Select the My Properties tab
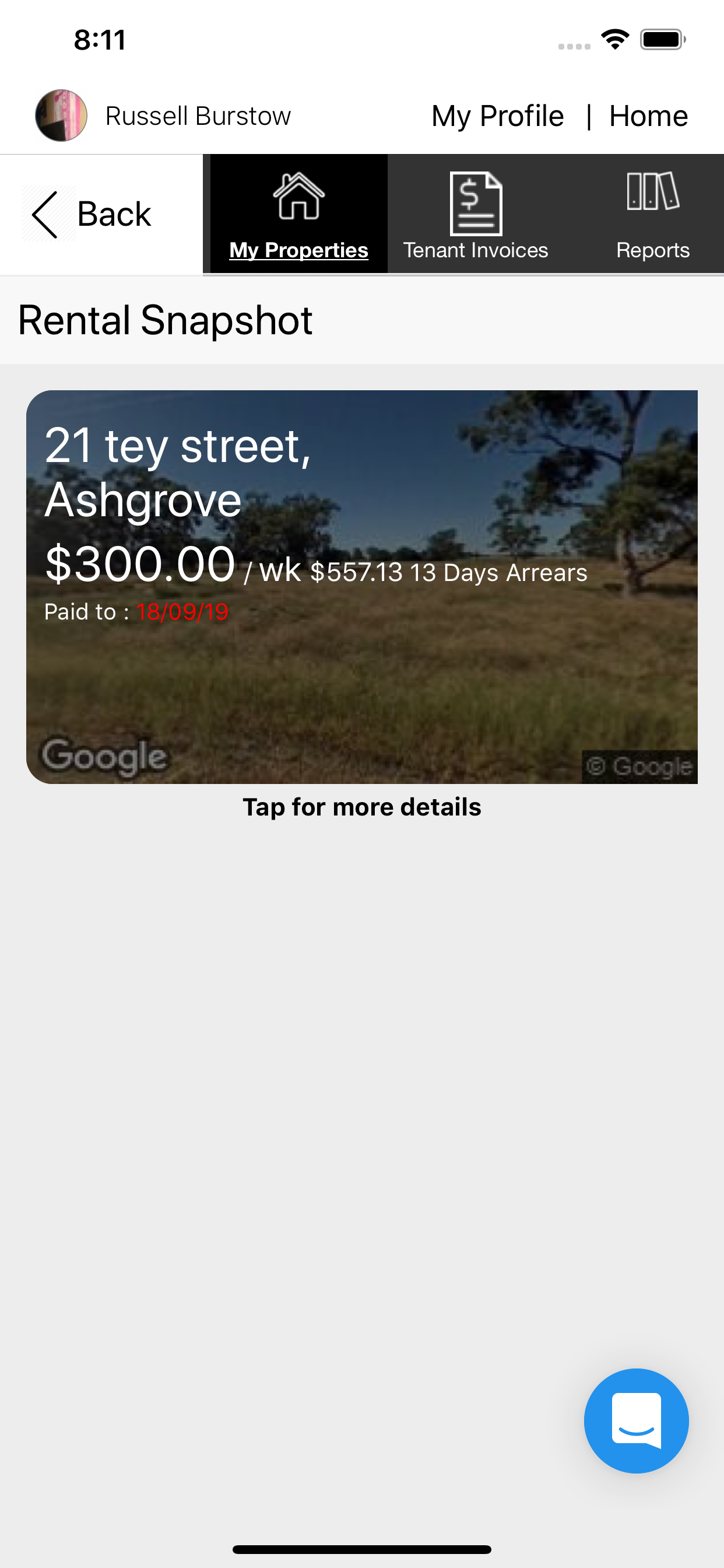The width and height of the screenshot is (724, 1568). [298, 213]
